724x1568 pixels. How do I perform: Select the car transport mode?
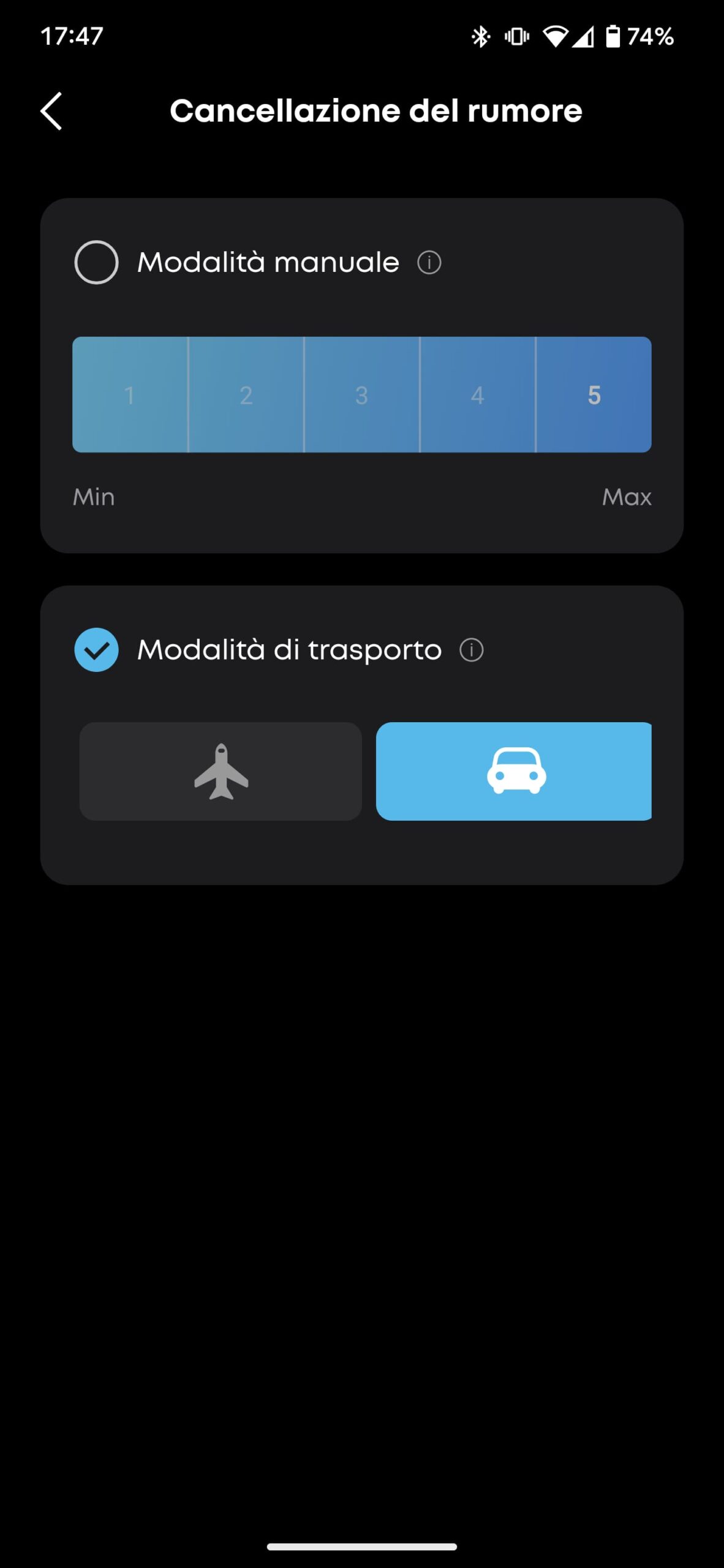click(x=515, y=771)
